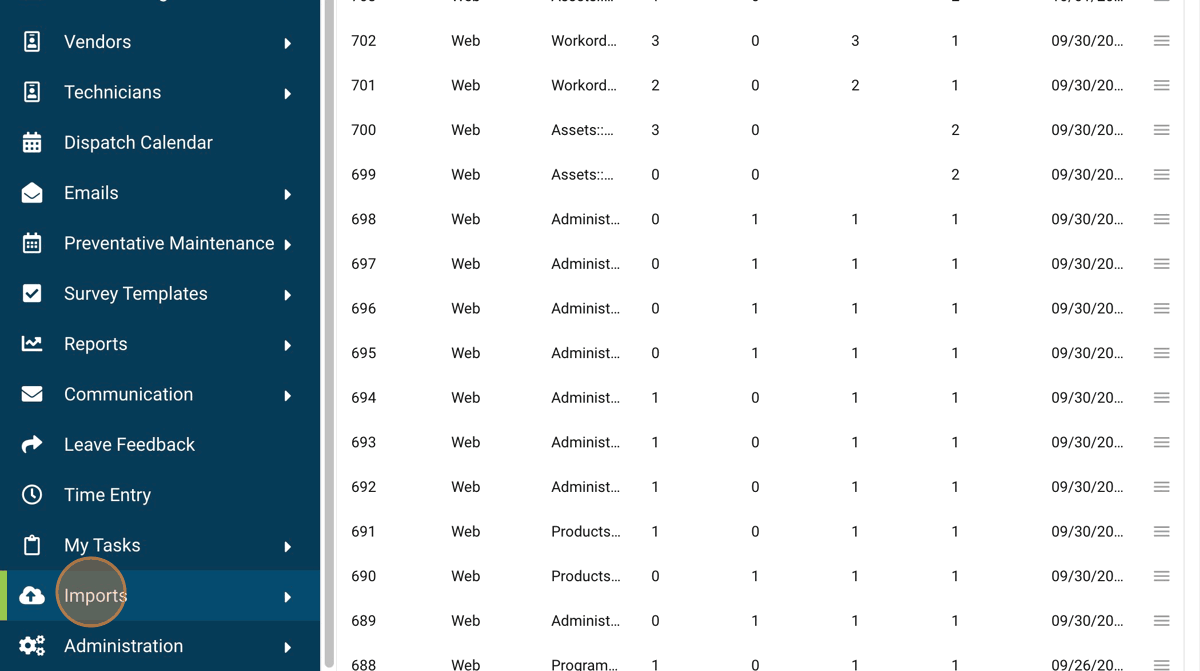Image resolution: width=1200 pixels, height=671 pixels.
Task: Open row menu for import 691
Action: pyautogui.click(x=1161, y=531)
